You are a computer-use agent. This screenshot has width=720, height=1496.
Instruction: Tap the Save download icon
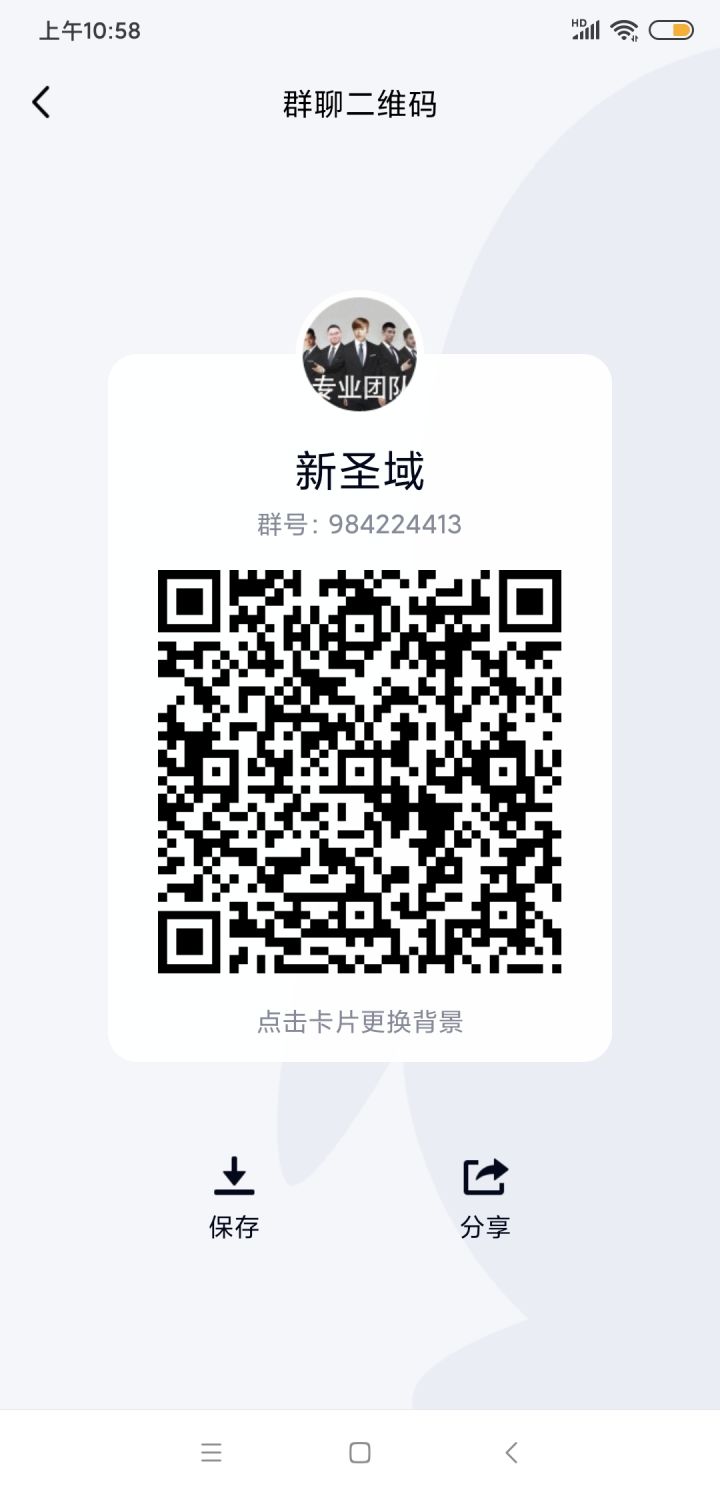234,1177
